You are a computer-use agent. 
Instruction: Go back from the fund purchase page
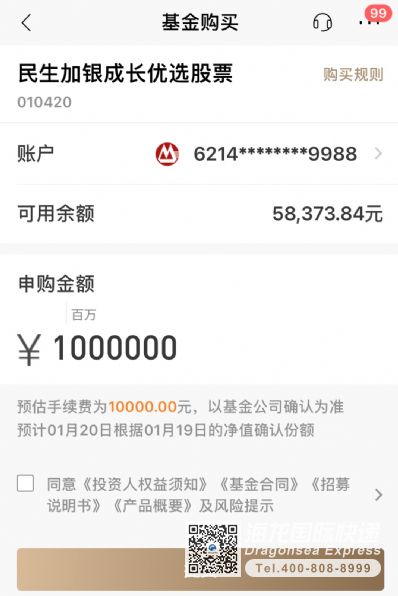(26, 23)
